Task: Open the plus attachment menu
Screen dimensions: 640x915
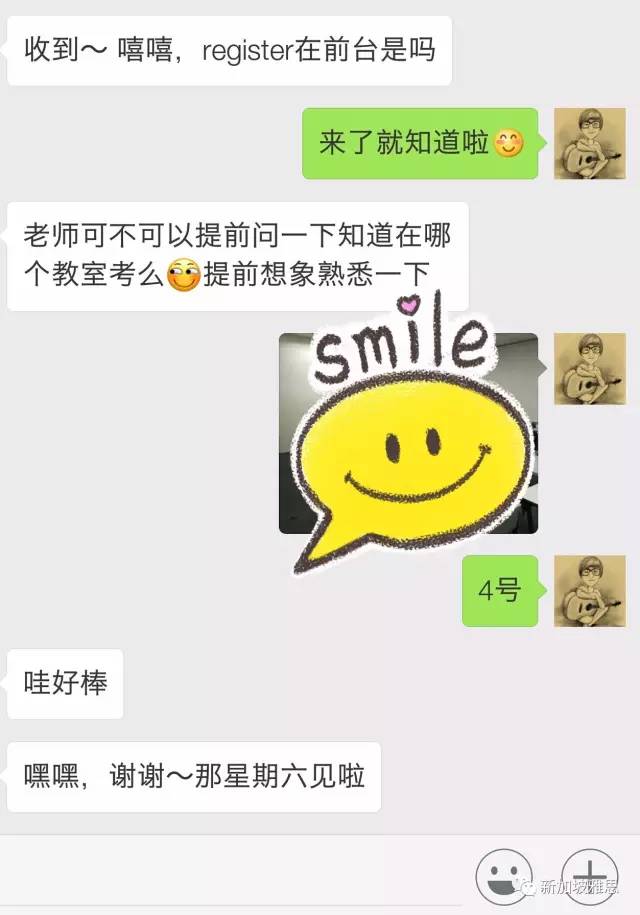Action: click(x=589, y=877)
